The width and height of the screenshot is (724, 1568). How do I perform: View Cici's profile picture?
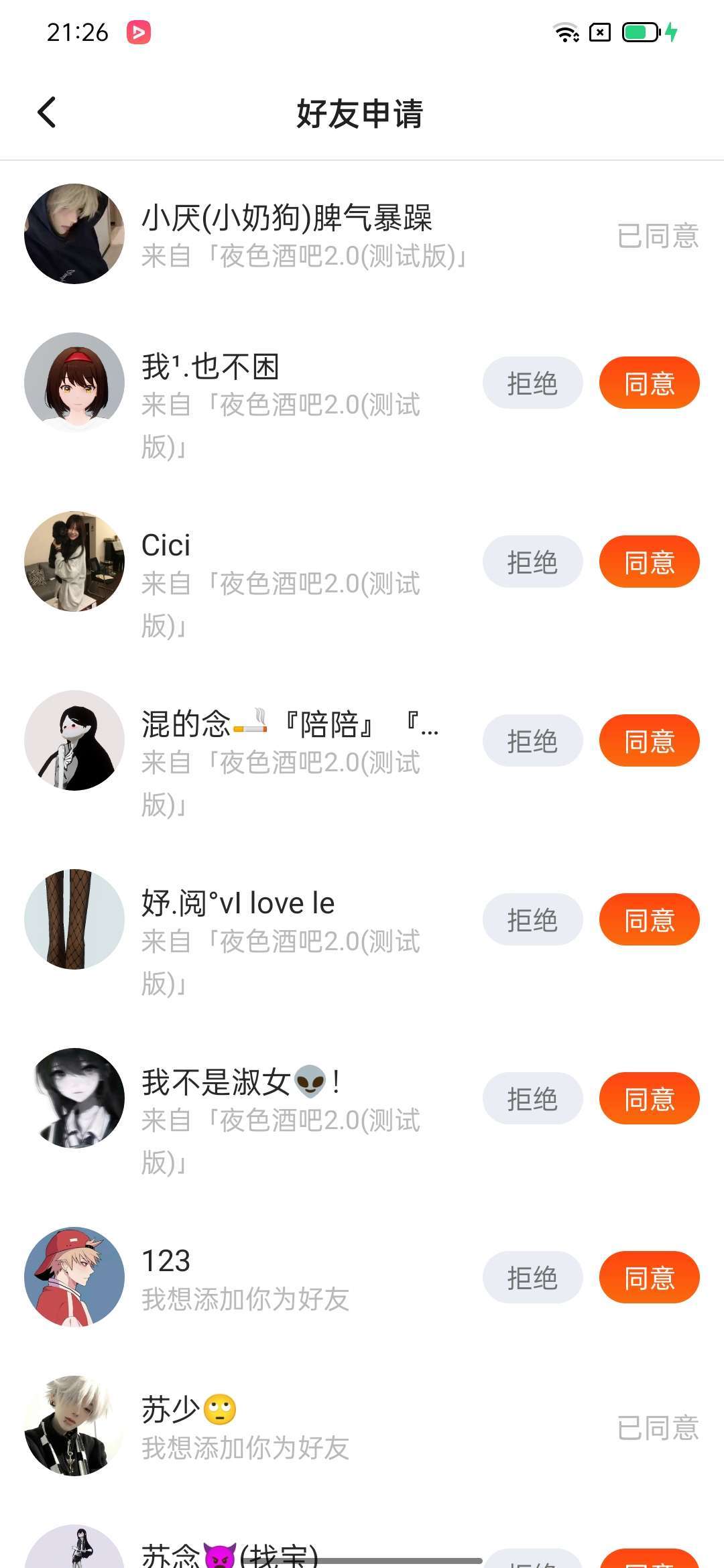[x=74, y=562]
